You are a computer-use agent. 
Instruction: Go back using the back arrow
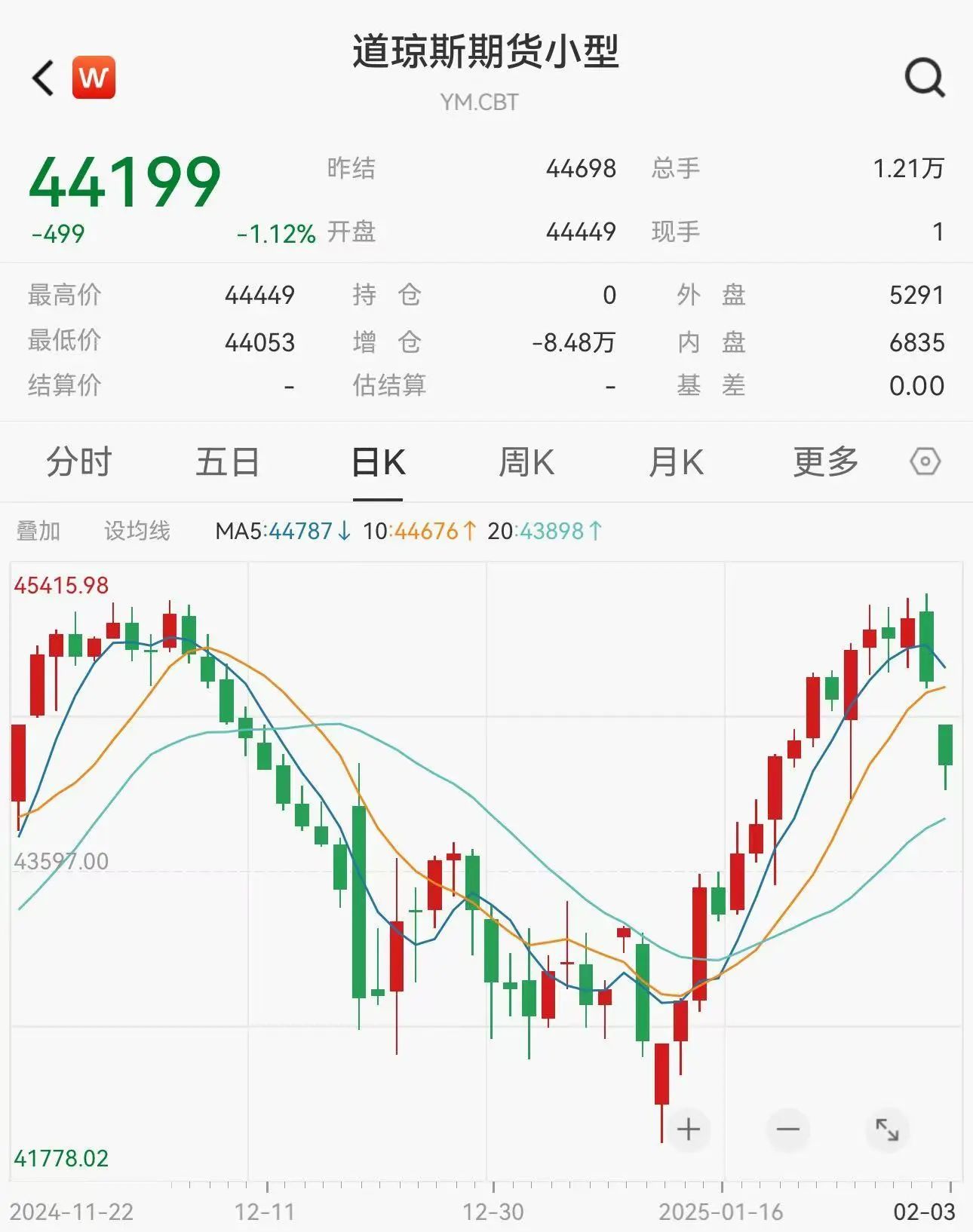tap(44, 78)
